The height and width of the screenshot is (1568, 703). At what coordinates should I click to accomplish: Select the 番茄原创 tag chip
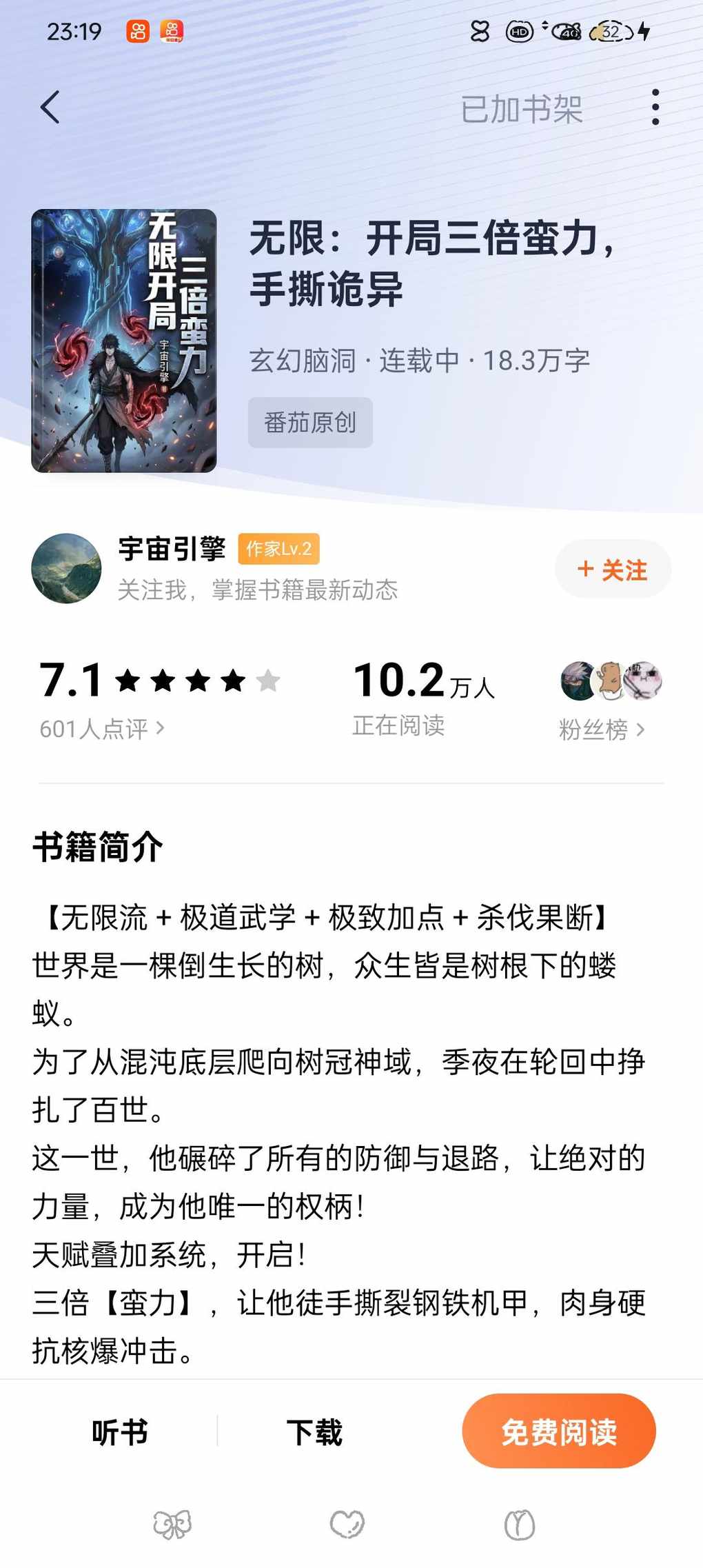tap(310, 423)
